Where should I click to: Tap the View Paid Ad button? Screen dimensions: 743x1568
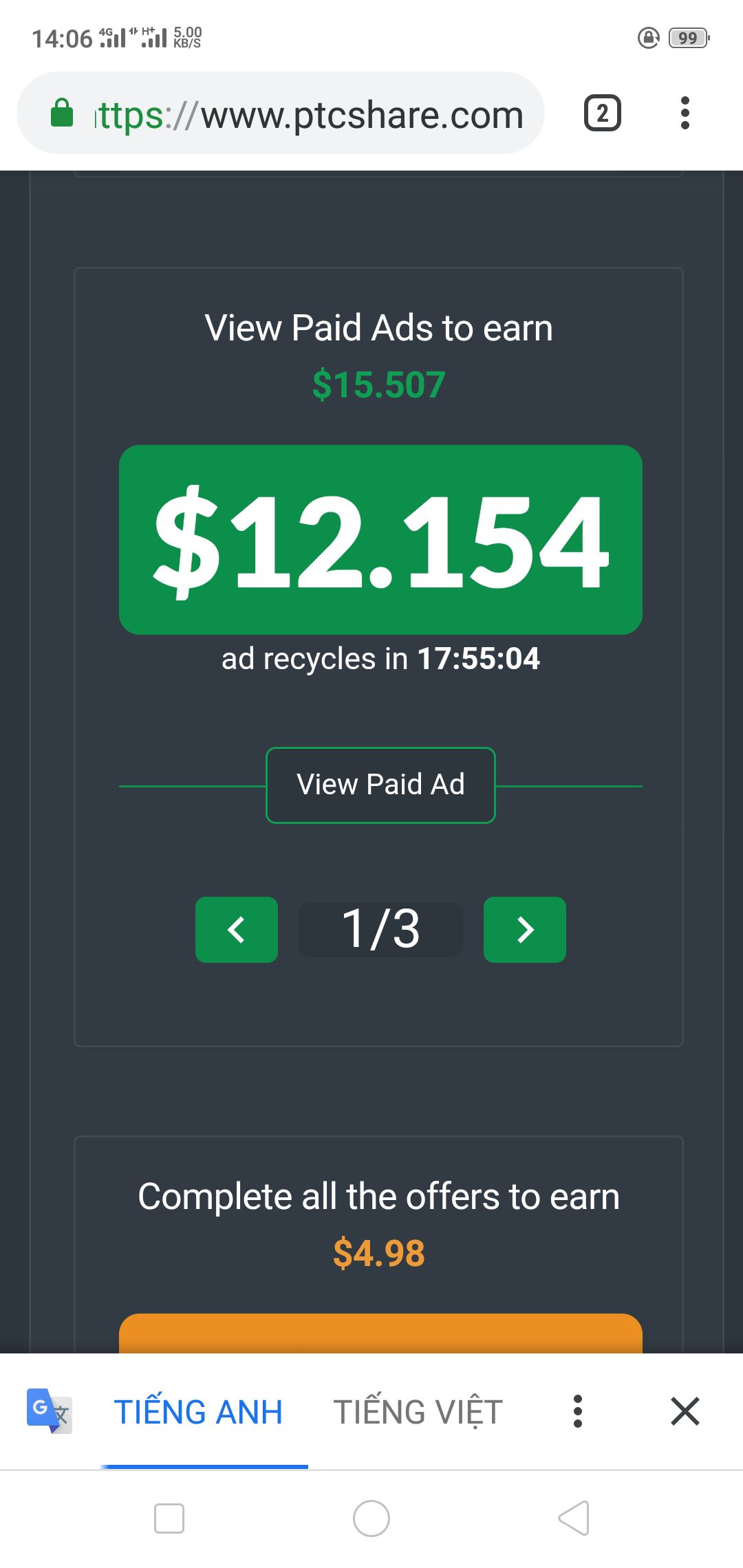click(x=380, y=785)
